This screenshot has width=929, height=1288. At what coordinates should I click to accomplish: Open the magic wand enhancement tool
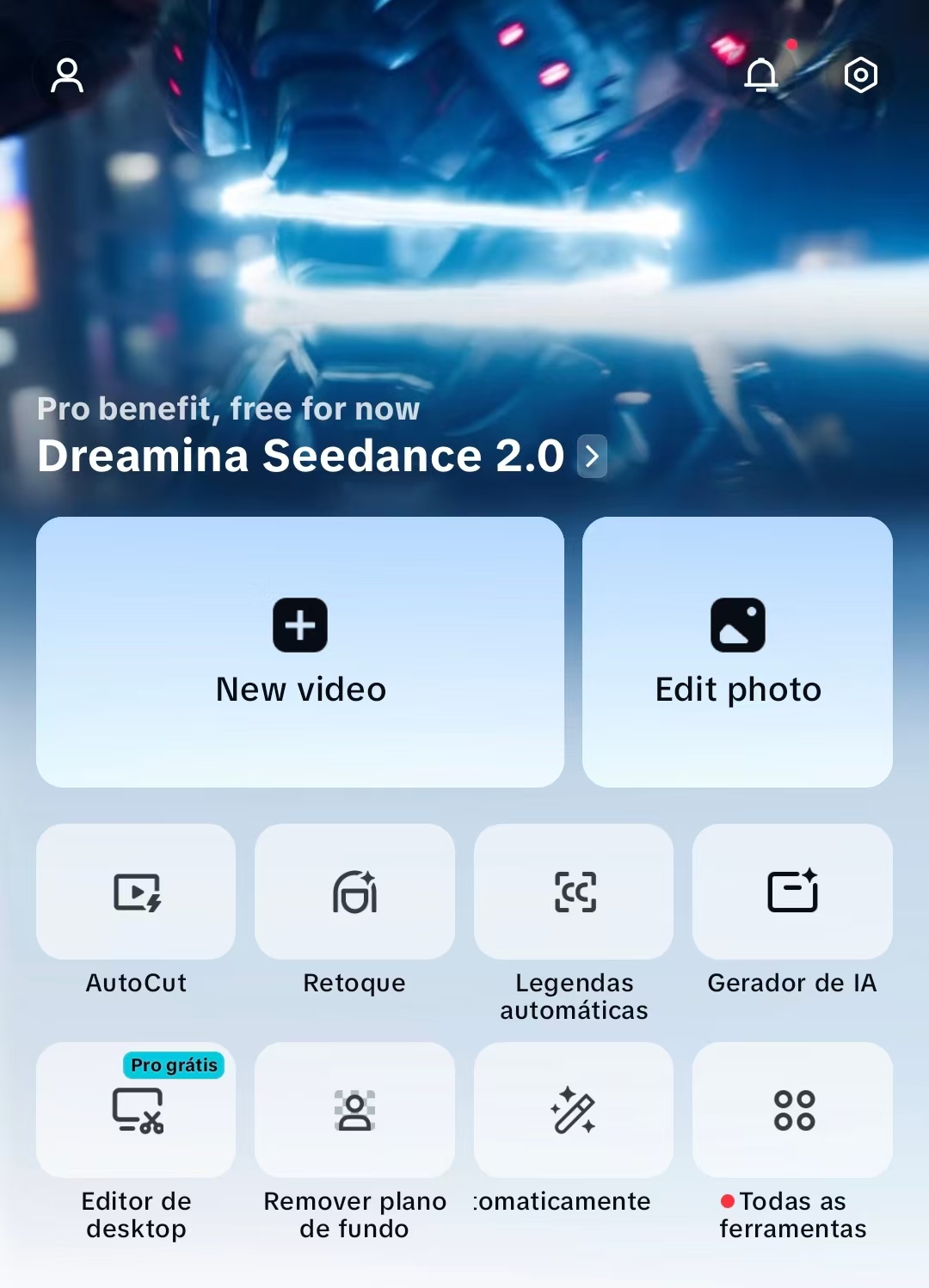point(573,1110)
